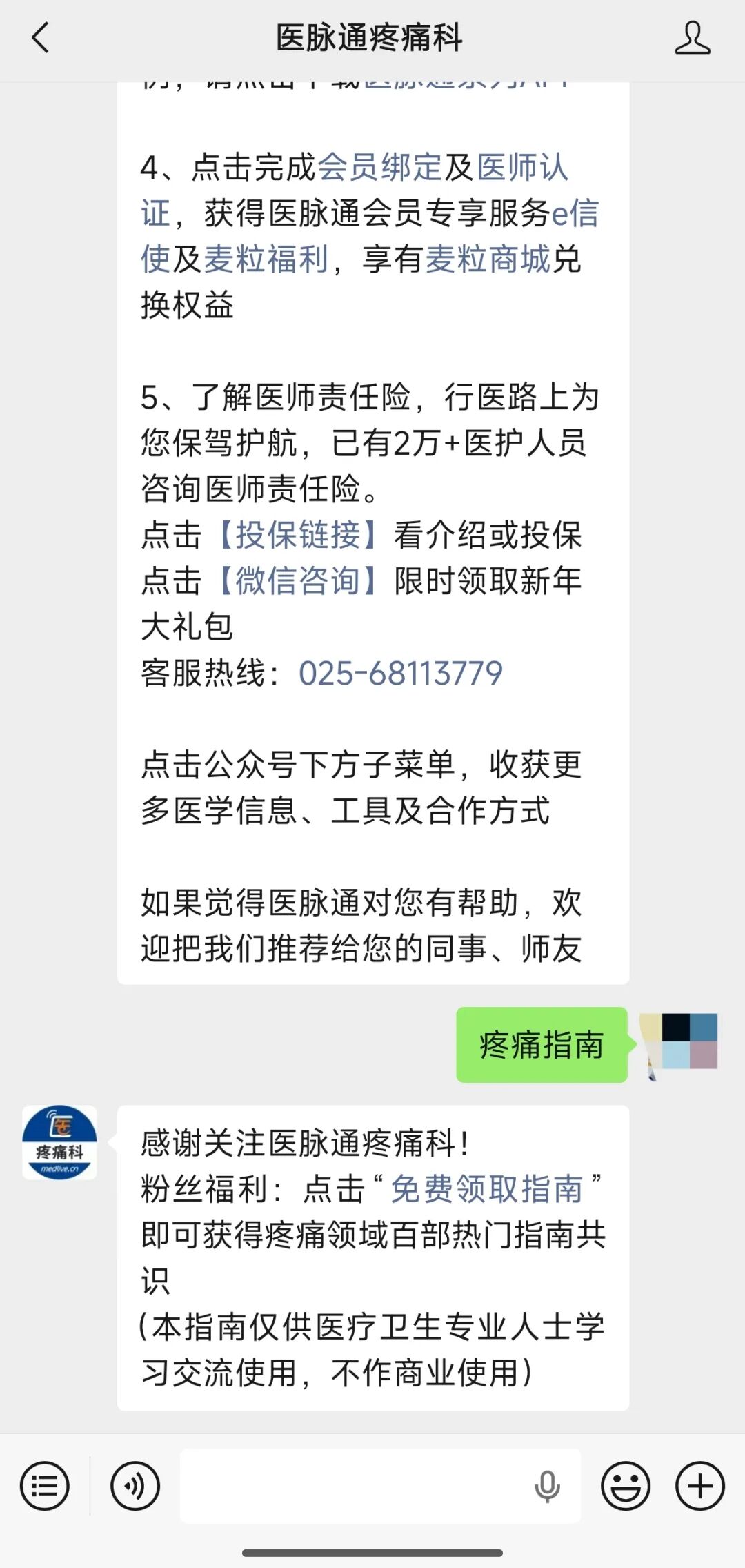This screenshot has height=1568, width=745.
Task: Tap the 投保链接 insurance link
Action: (x=302, y=536)
